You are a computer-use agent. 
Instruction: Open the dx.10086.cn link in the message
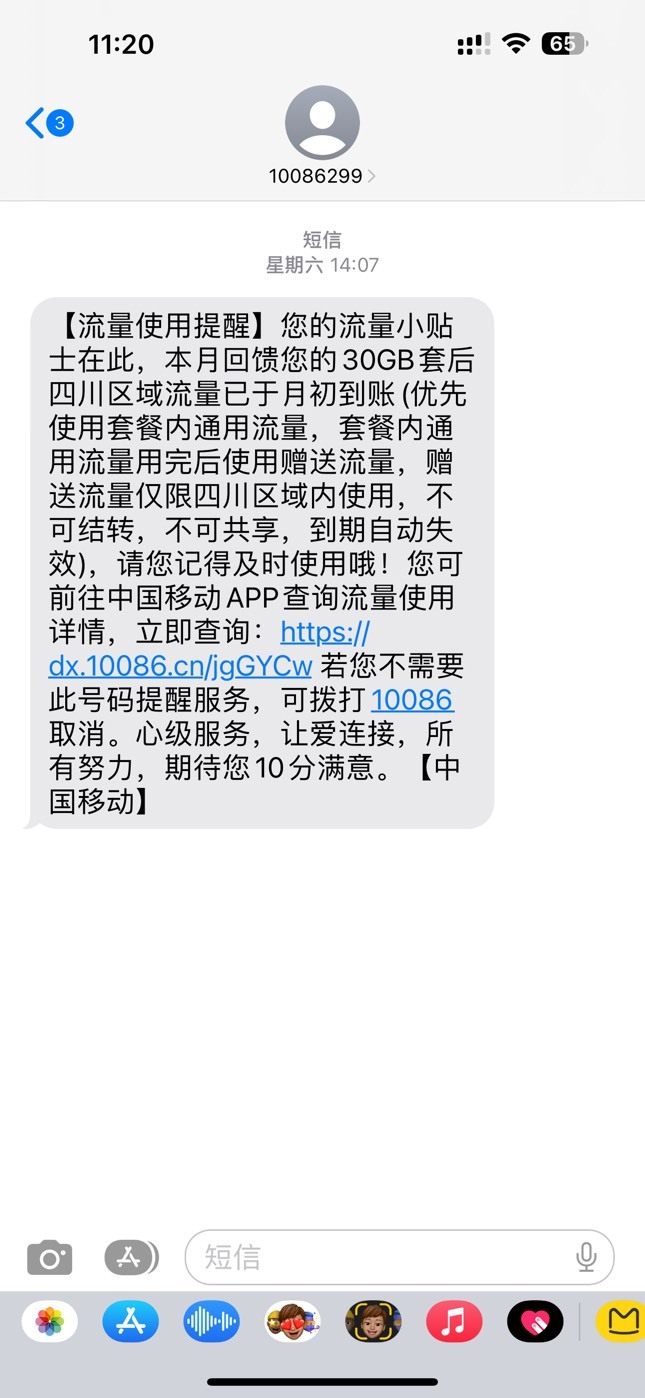pos(209,649)
